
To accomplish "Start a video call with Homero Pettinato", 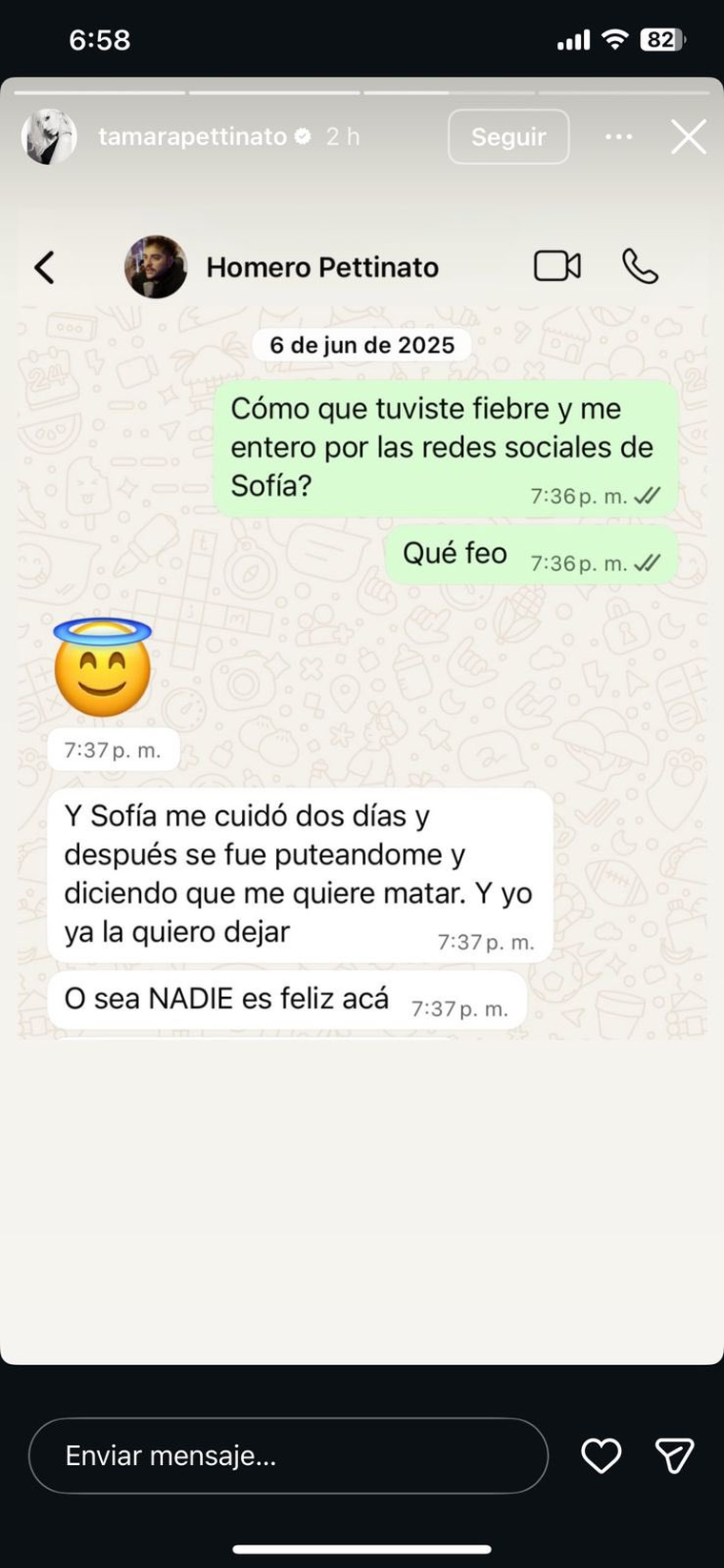I will coord(558,267).
